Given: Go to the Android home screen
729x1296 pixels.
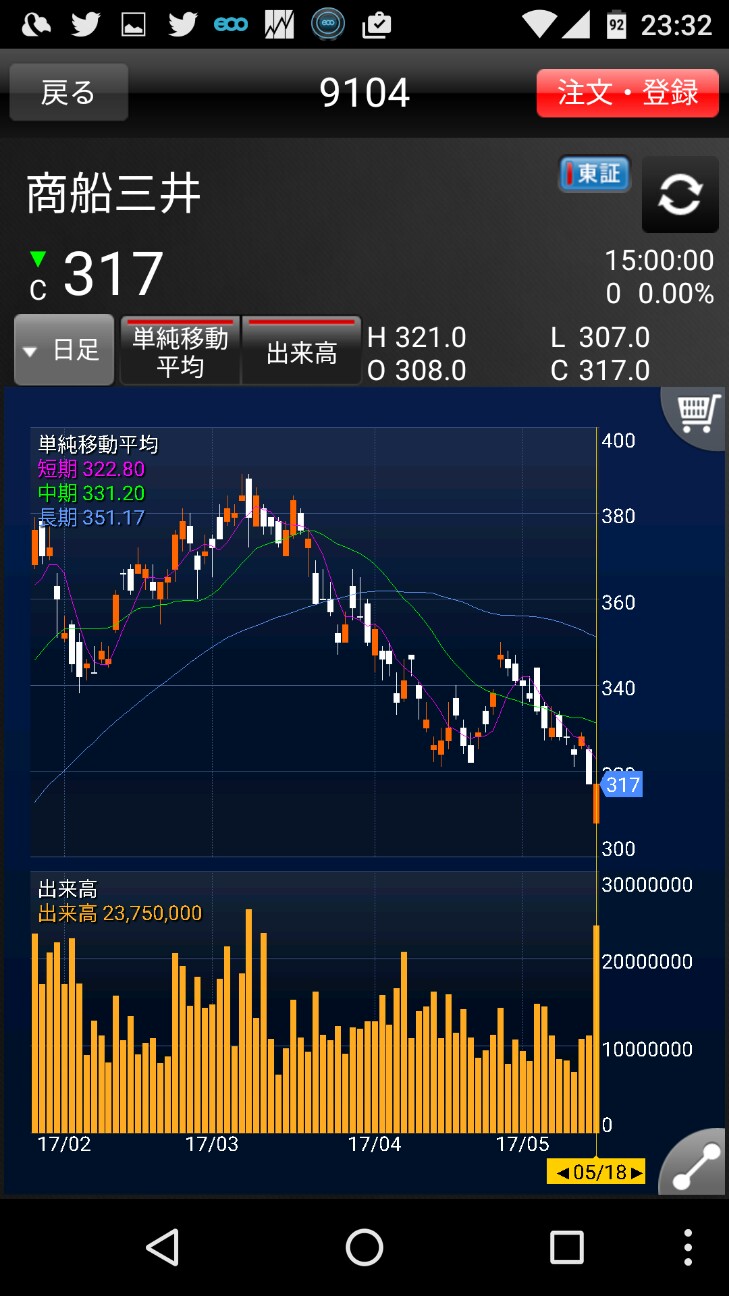Looking at the screenshot, I should [364, 1247].
